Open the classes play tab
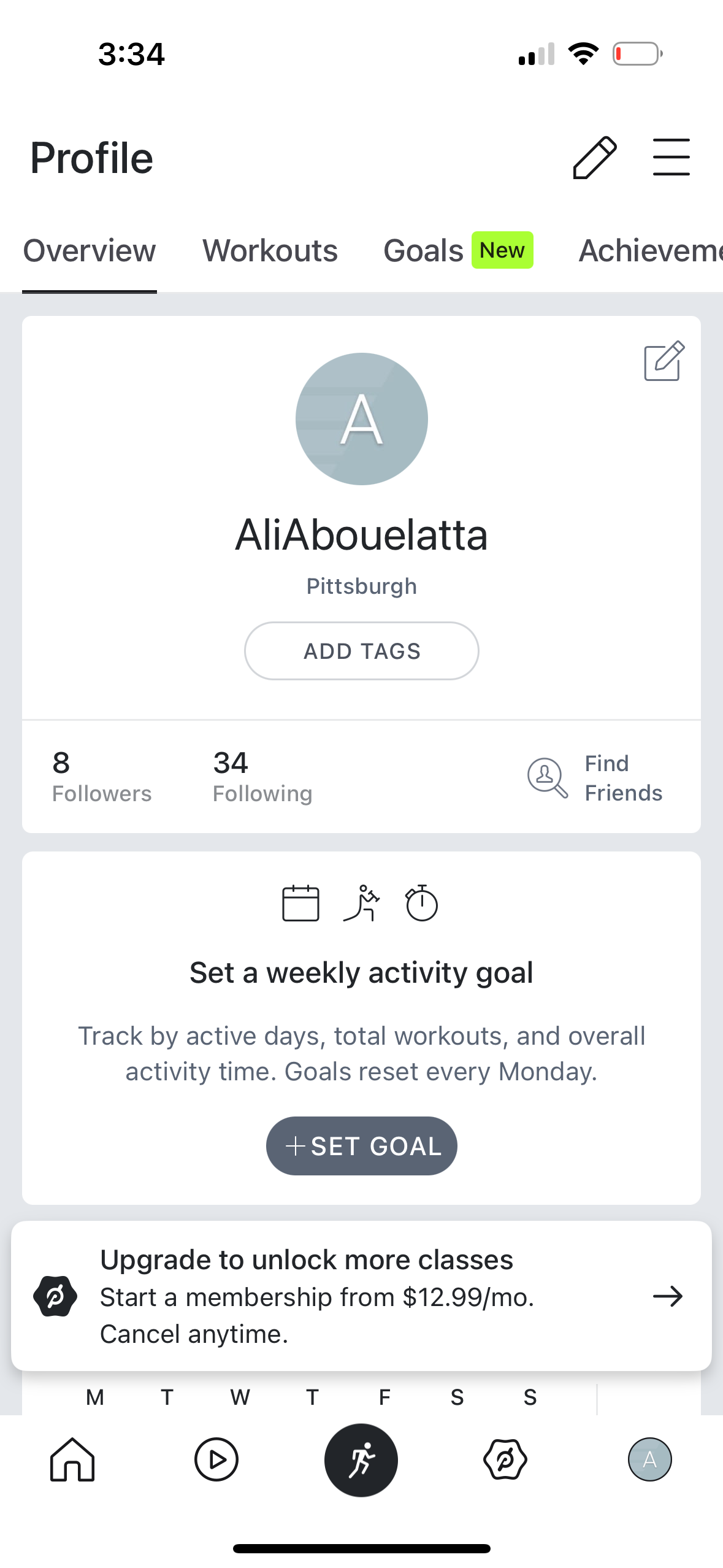The width and height of the screenshot is (723, 1568). point(216,1459)
